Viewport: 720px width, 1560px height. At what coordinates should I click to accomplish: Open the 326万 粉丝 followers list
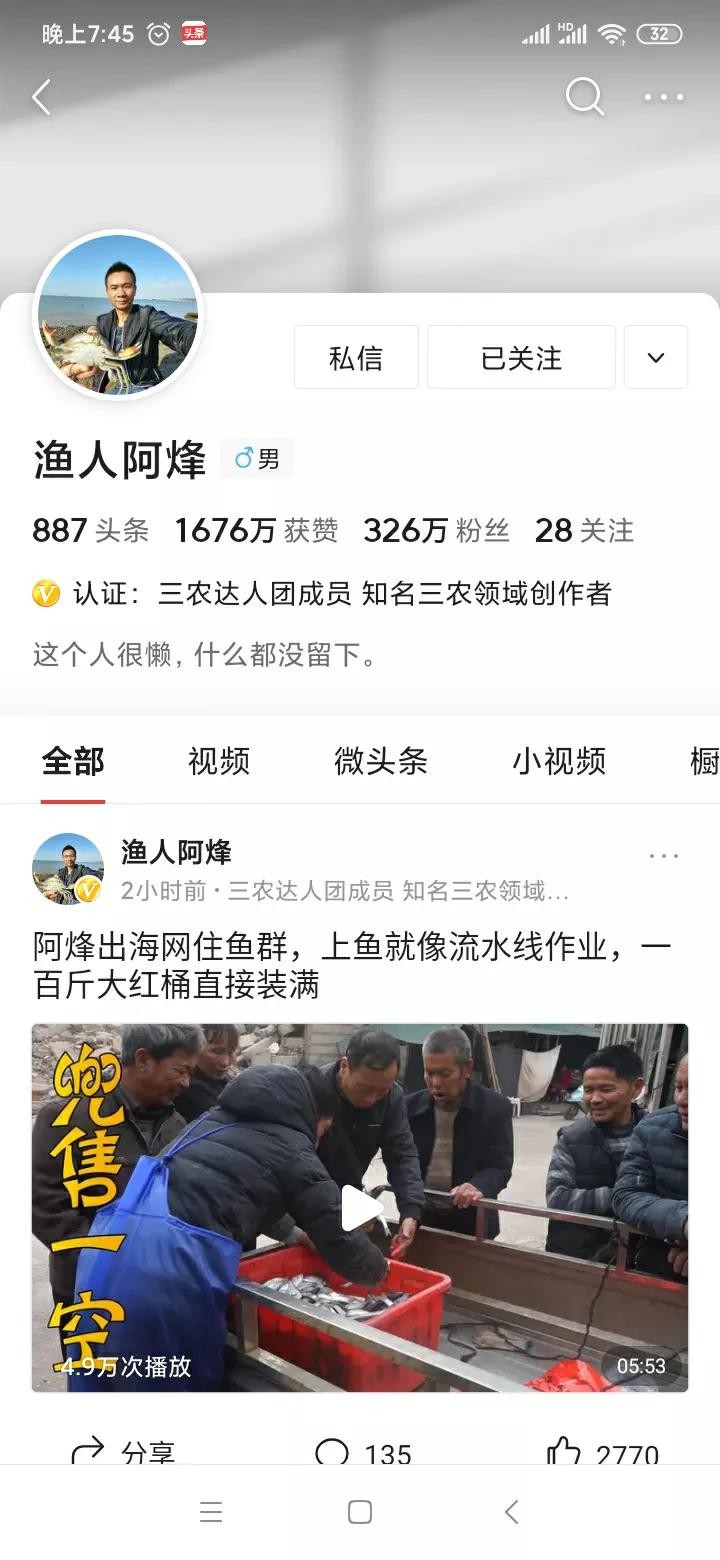436,530
